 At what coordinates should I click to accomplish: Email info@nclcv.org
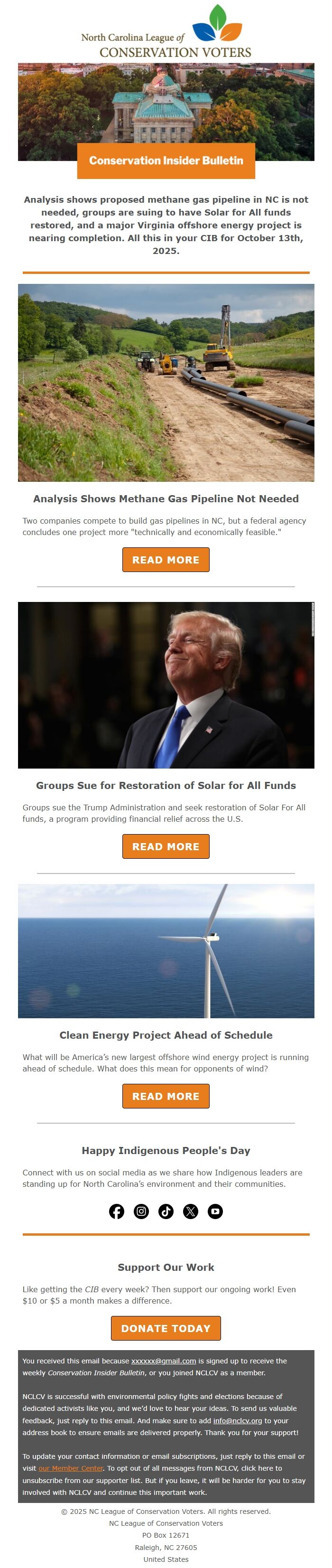[237, 1421]
